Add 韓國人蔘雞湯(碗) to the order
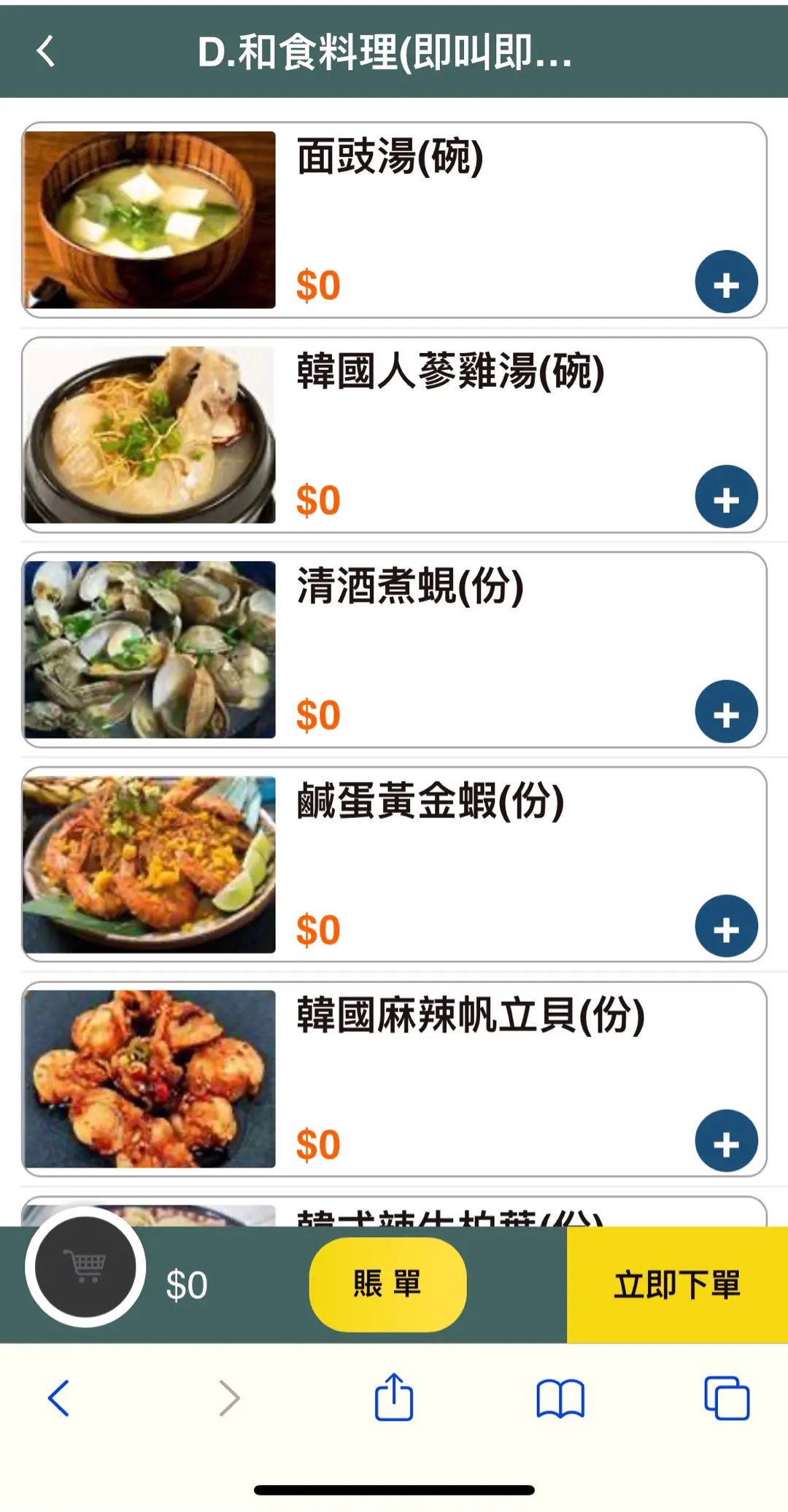 726,497
